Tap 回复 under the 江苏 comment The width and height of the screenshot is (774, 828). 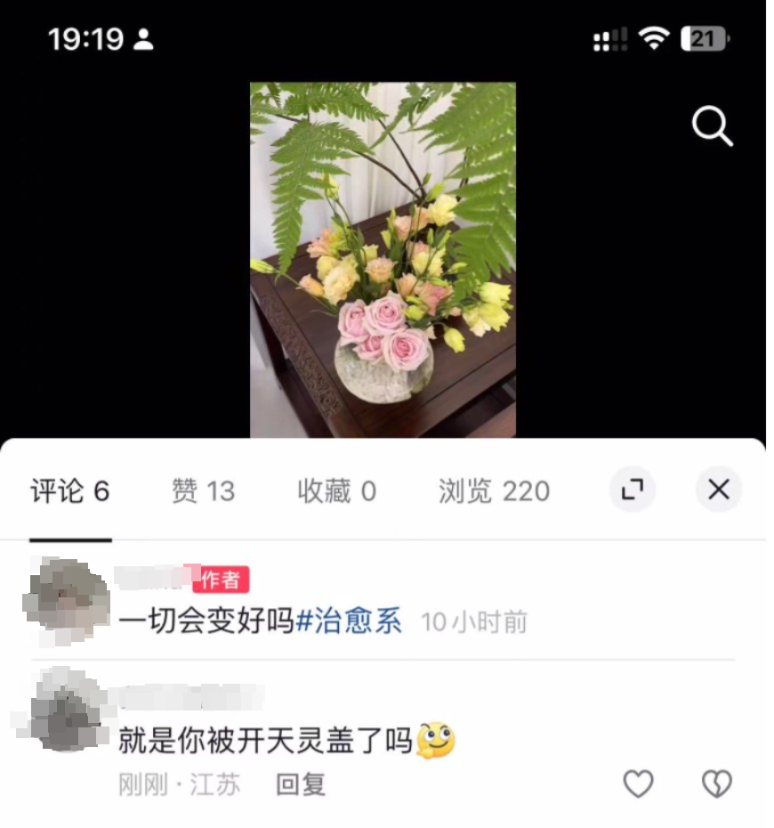[x=301, y=785]
